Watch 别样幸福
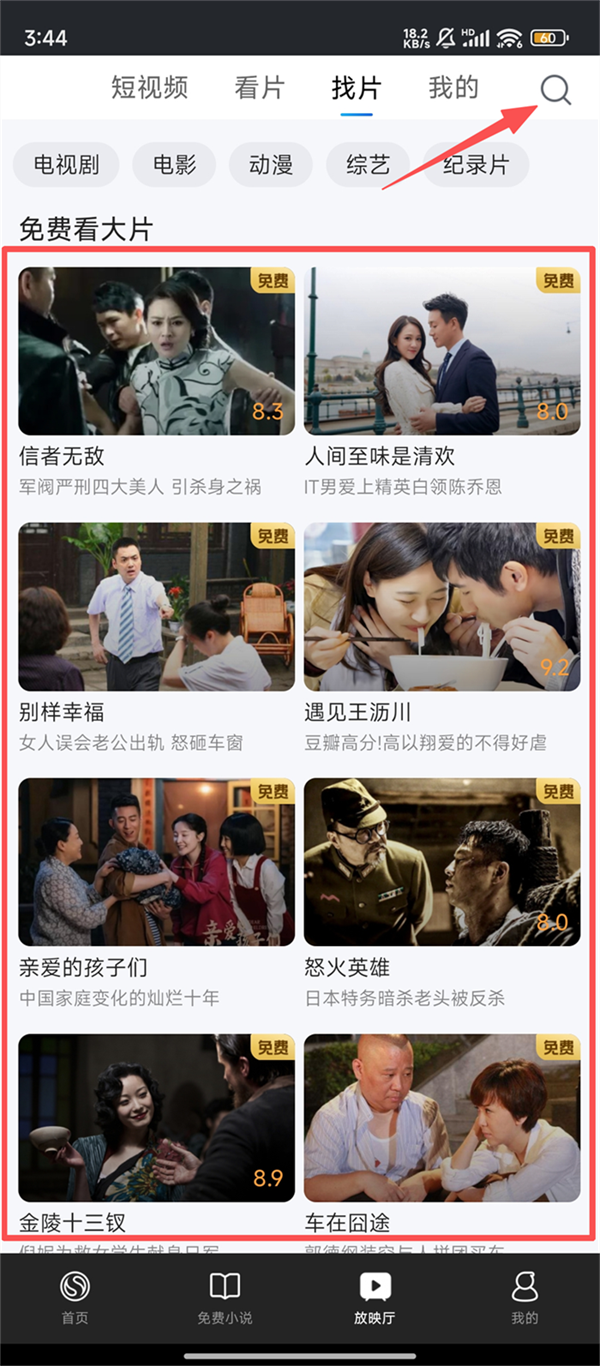Viewport: 600px width, 1366px height. click(156, 607)
